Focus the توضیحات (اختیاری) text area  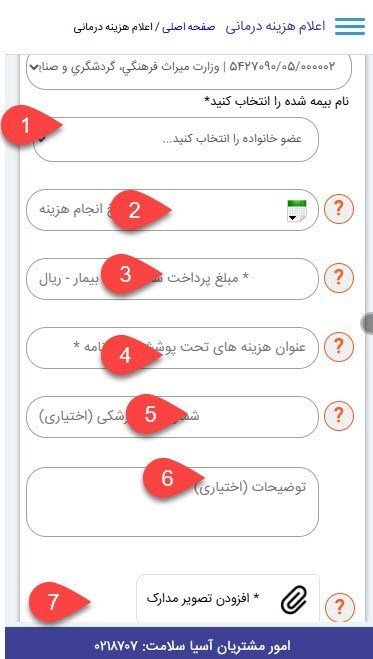pos(172,502)
